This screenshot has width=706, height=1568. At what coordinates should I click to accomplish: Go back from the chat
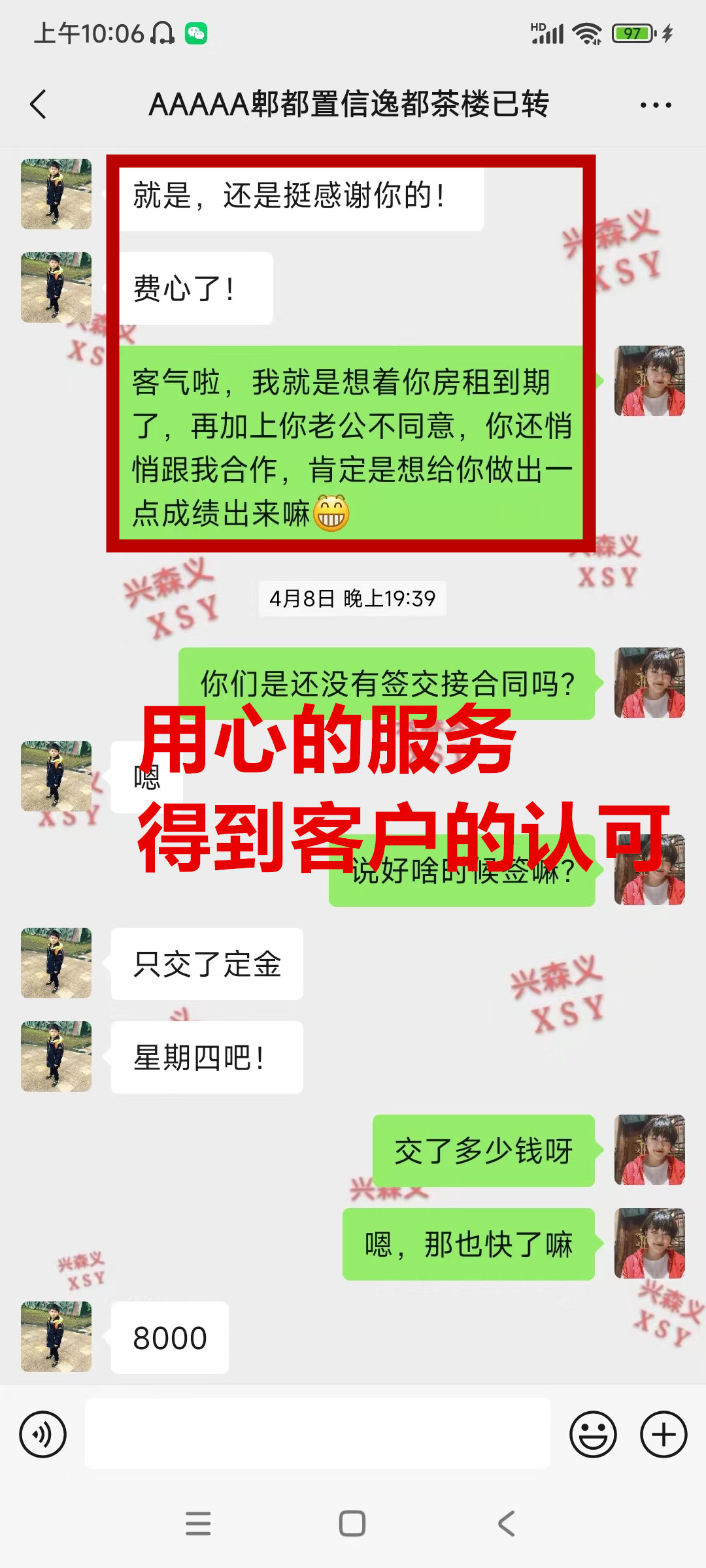[39, 105]
